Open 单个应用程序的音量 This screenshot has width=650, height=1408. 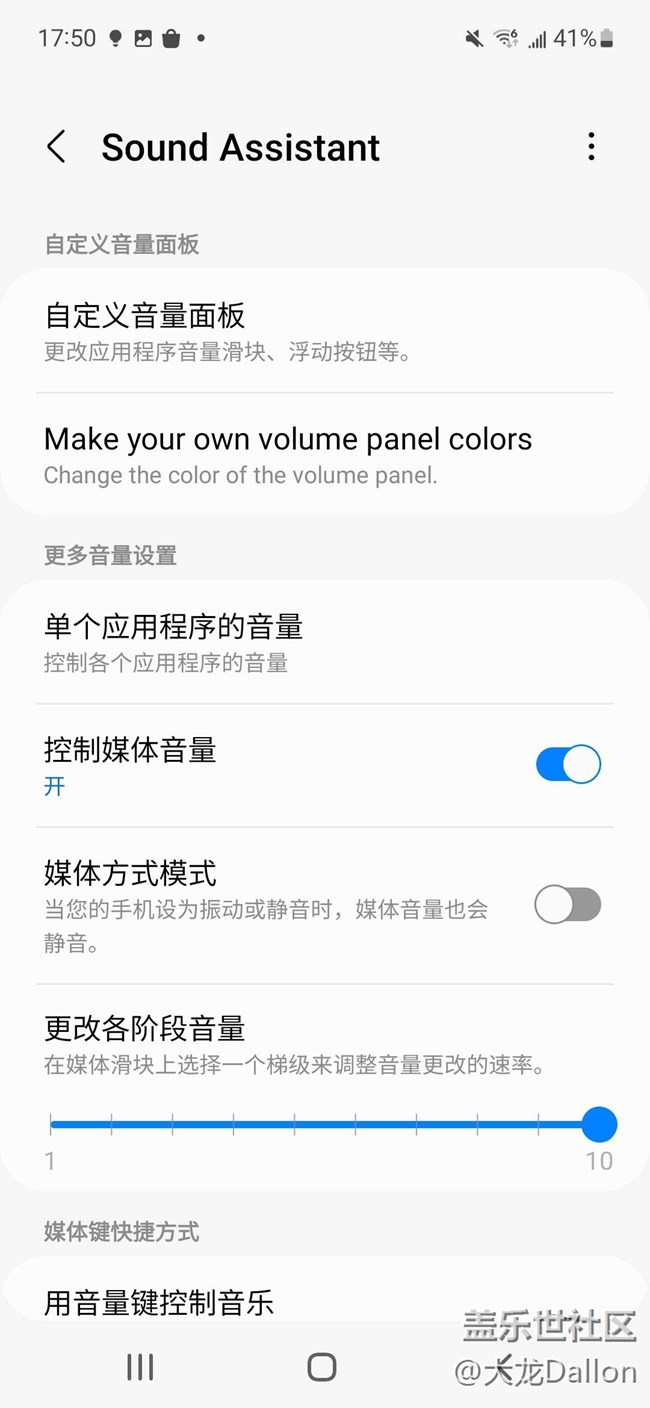(325, 642)
